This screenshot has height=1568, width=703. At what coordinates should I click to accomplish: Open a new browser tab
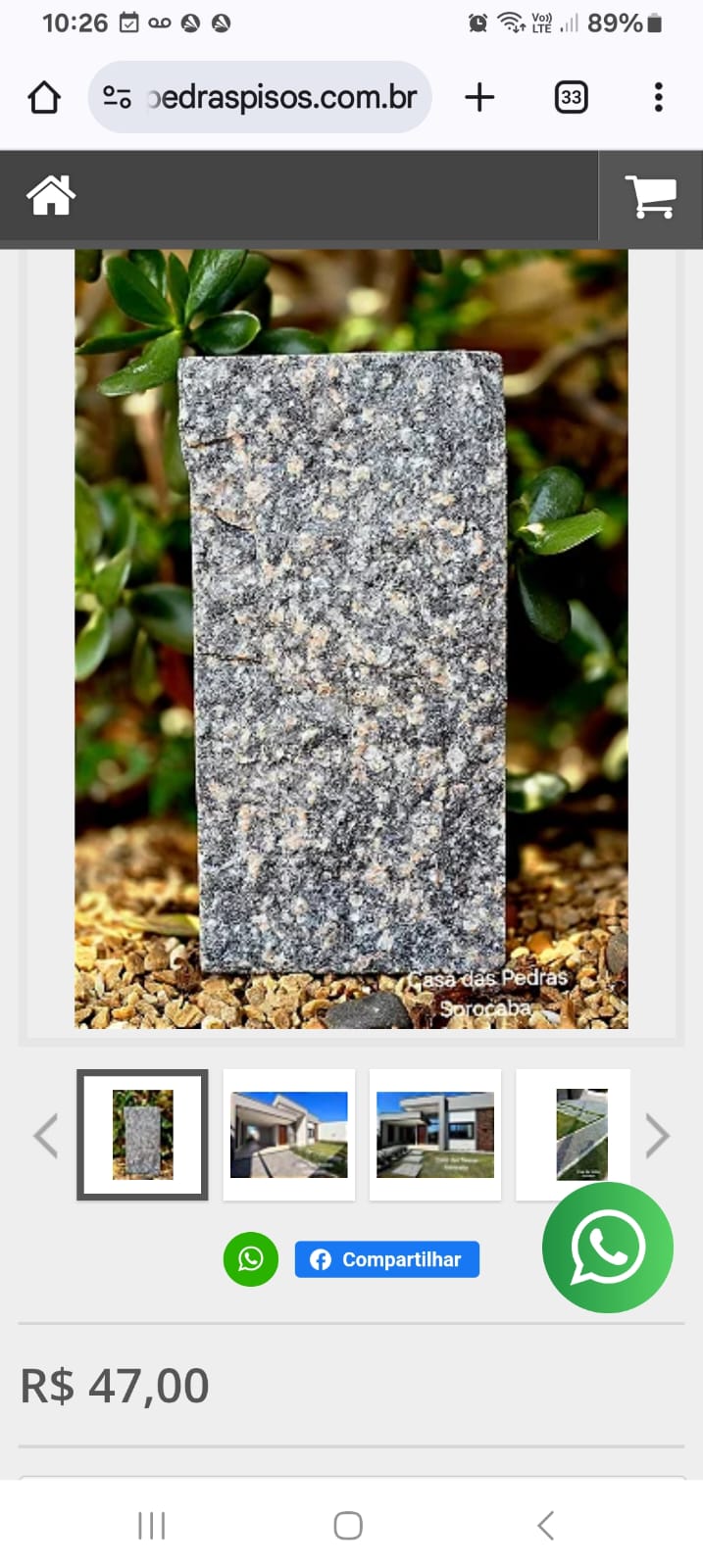tap(479, 97)
